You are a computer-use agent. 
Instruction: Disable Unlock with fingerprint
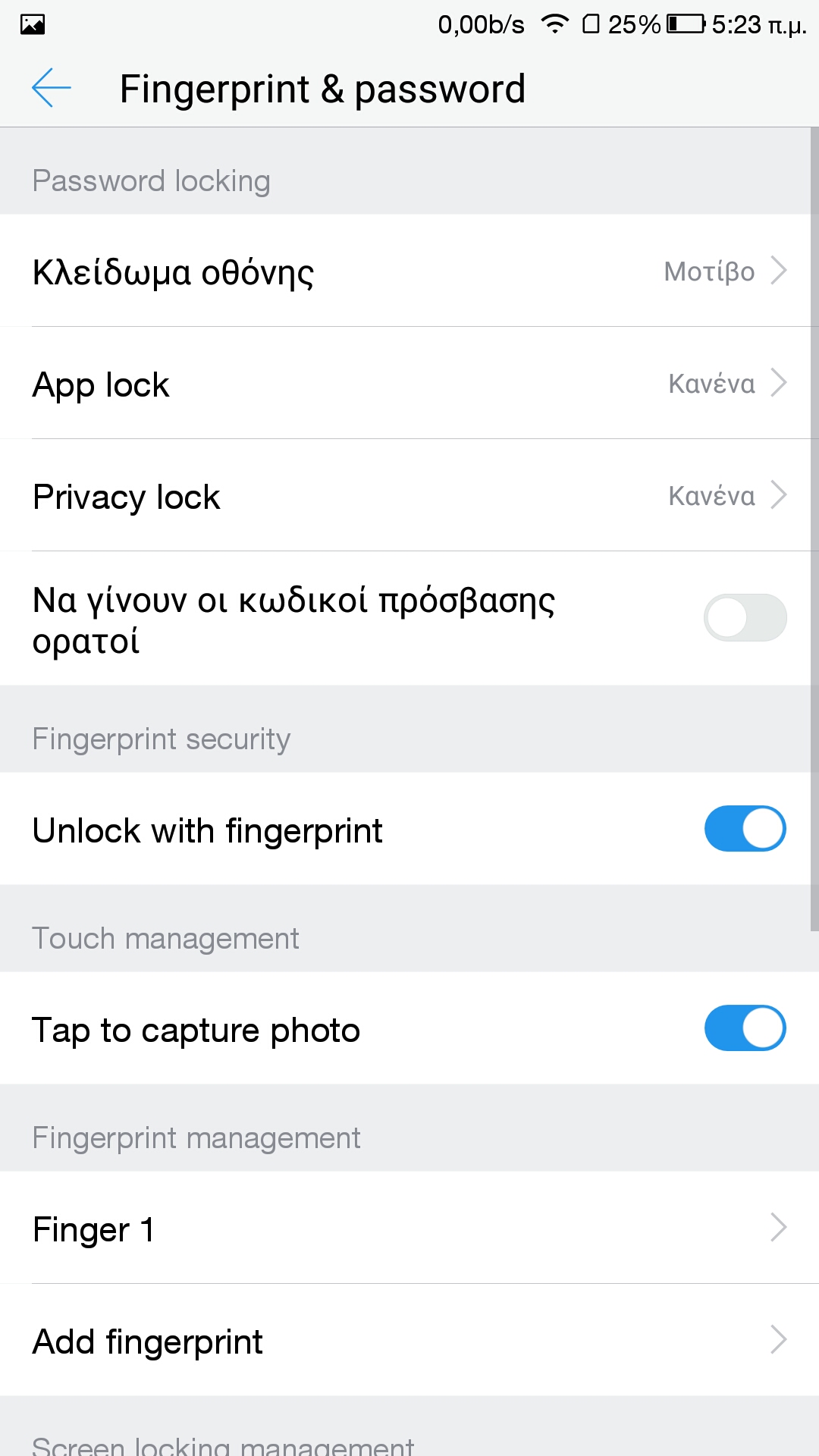click(745, 829)
